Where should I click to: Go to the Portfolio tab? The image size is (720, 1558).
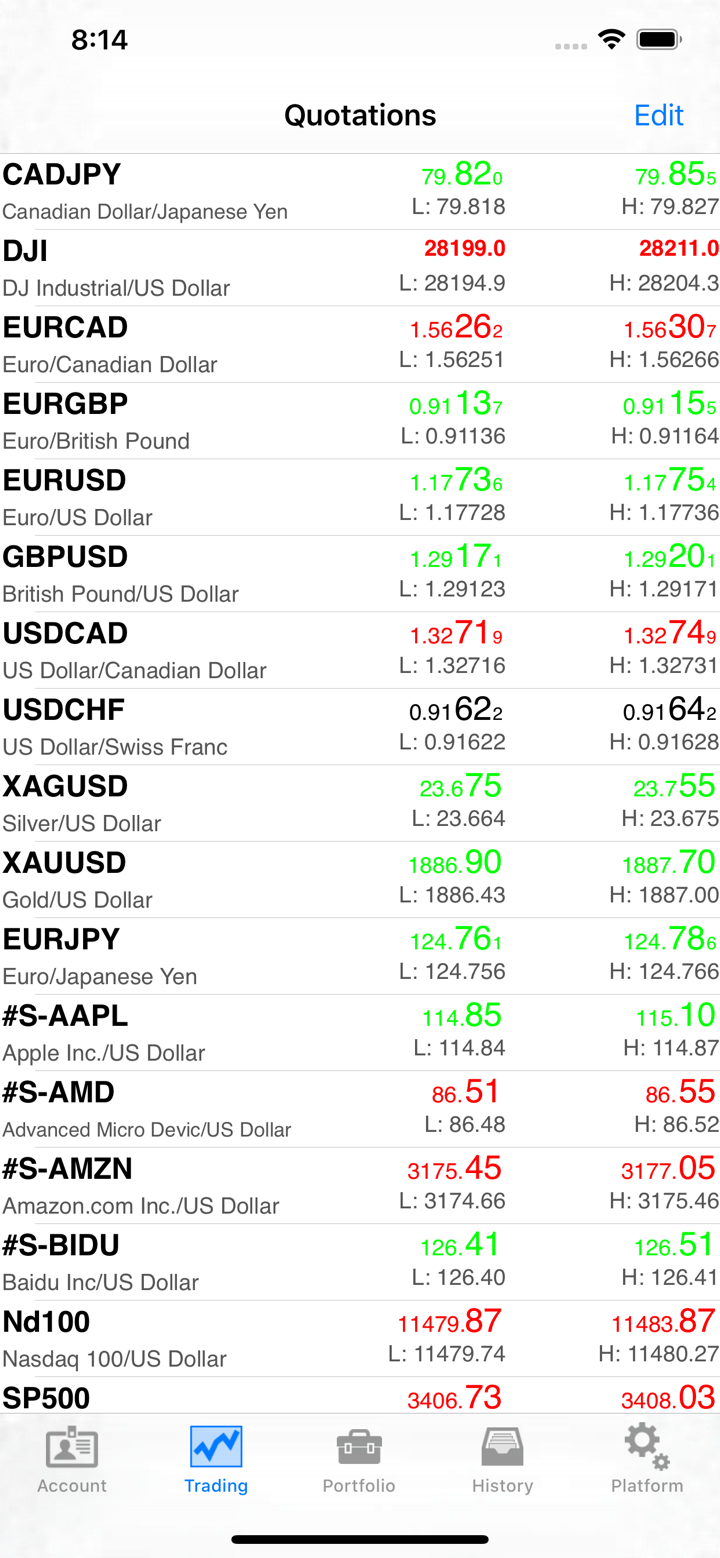[x=359, y=1459]
